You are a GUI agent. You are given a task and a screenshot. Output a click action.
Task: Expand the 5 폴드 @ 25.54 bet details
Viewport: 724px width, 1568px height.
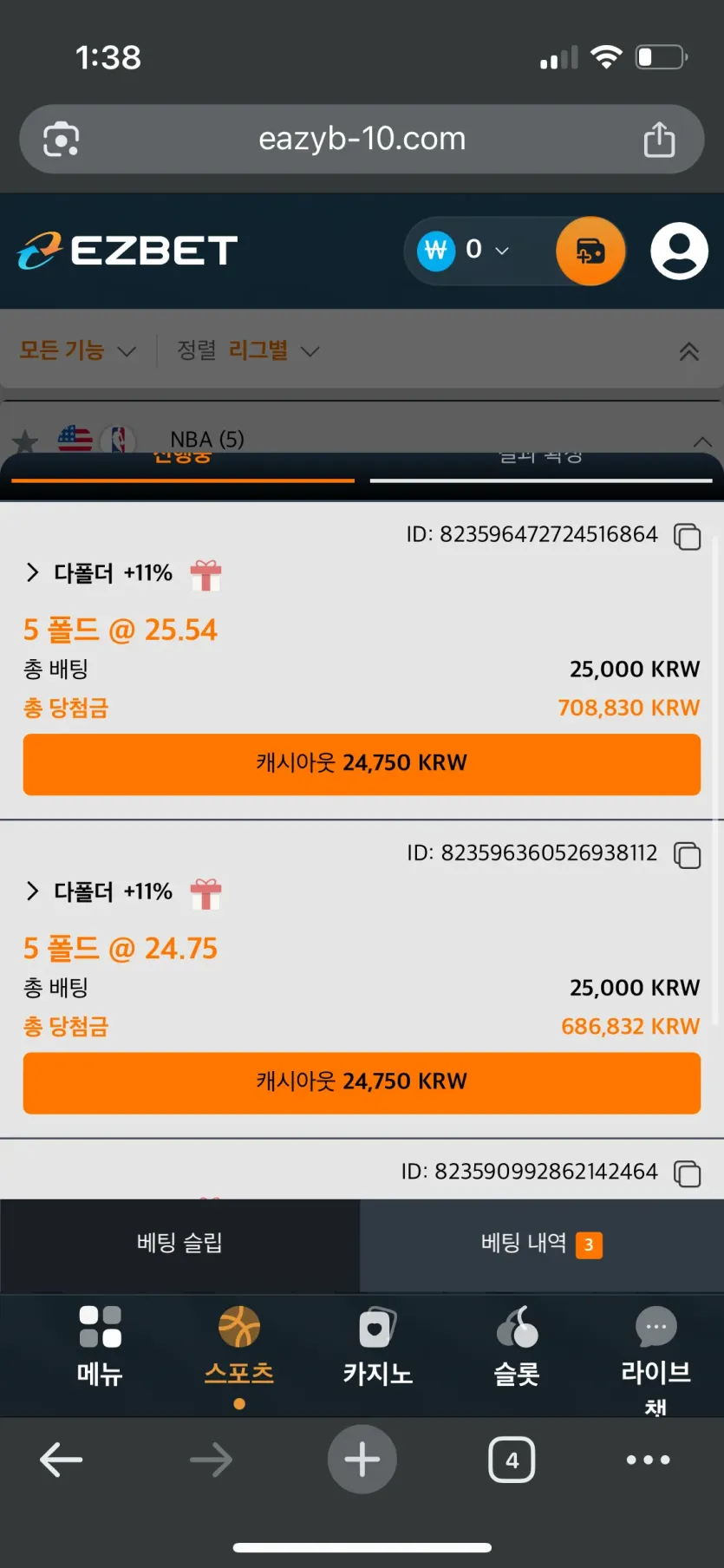(x=33, y=572)
